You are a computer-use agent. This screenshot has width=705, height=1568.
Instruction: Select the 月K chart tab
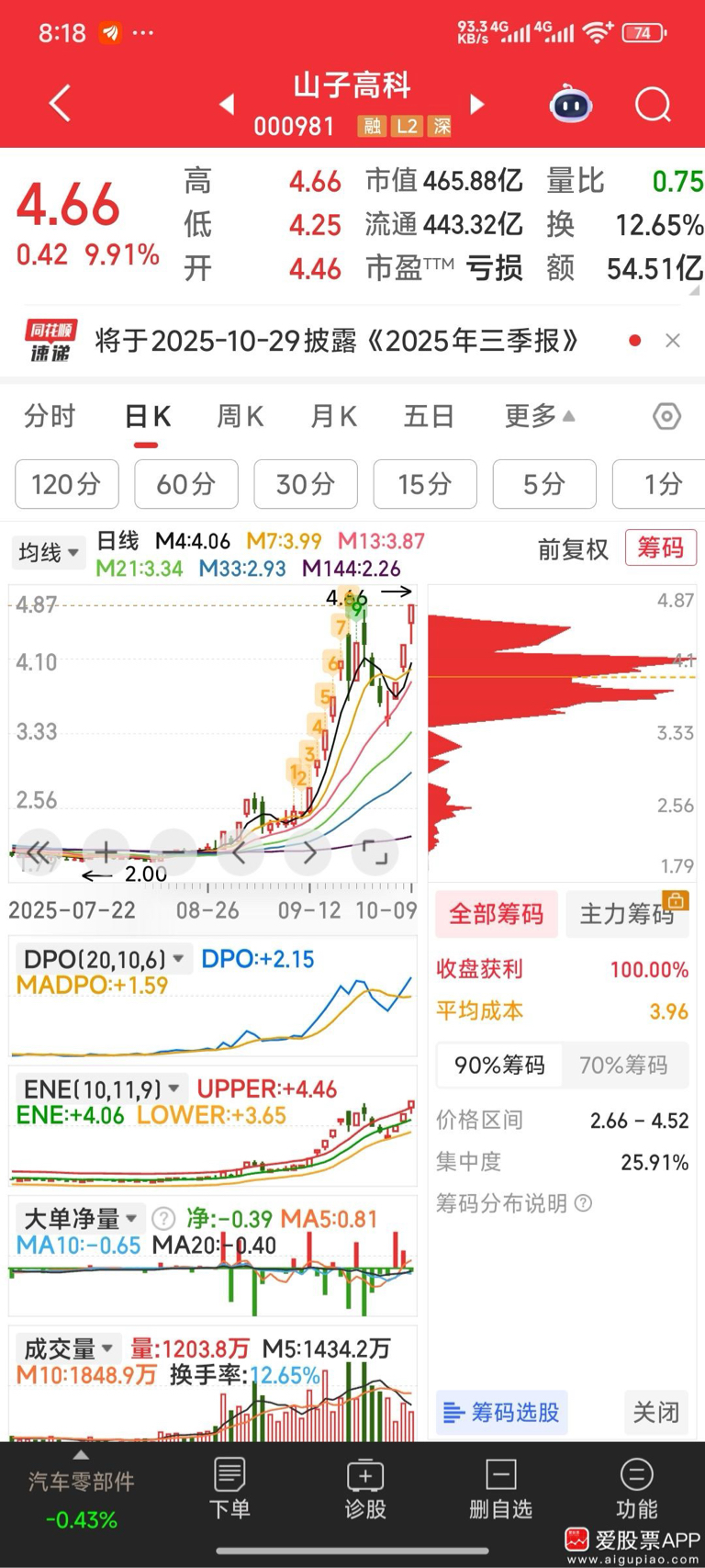point(333,417)
